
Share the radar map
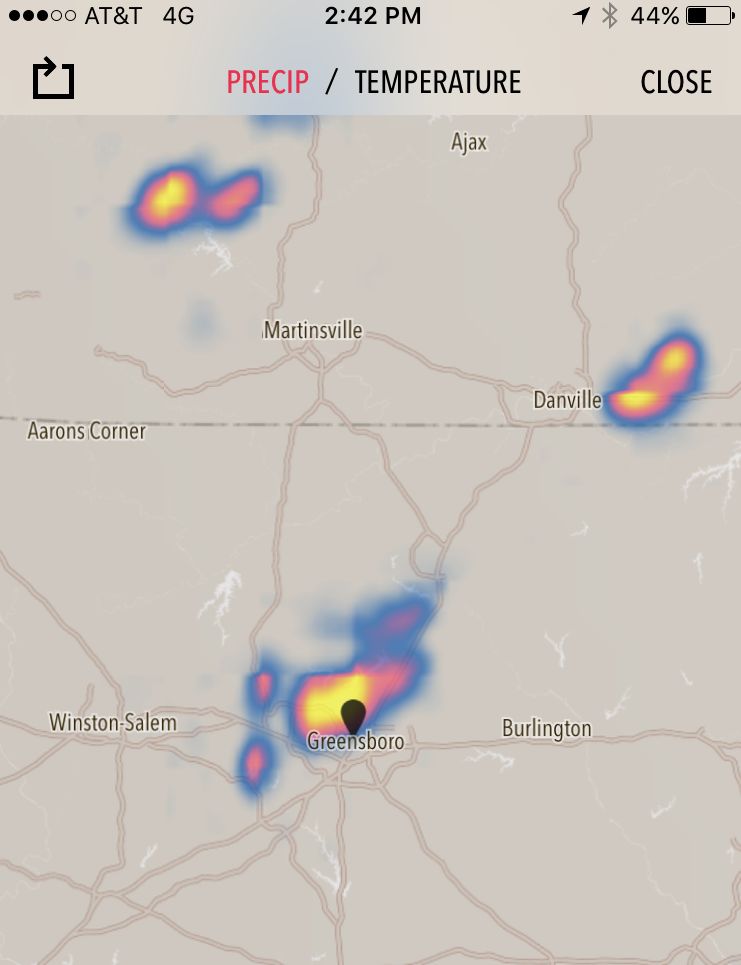click(x=53, y=79)
